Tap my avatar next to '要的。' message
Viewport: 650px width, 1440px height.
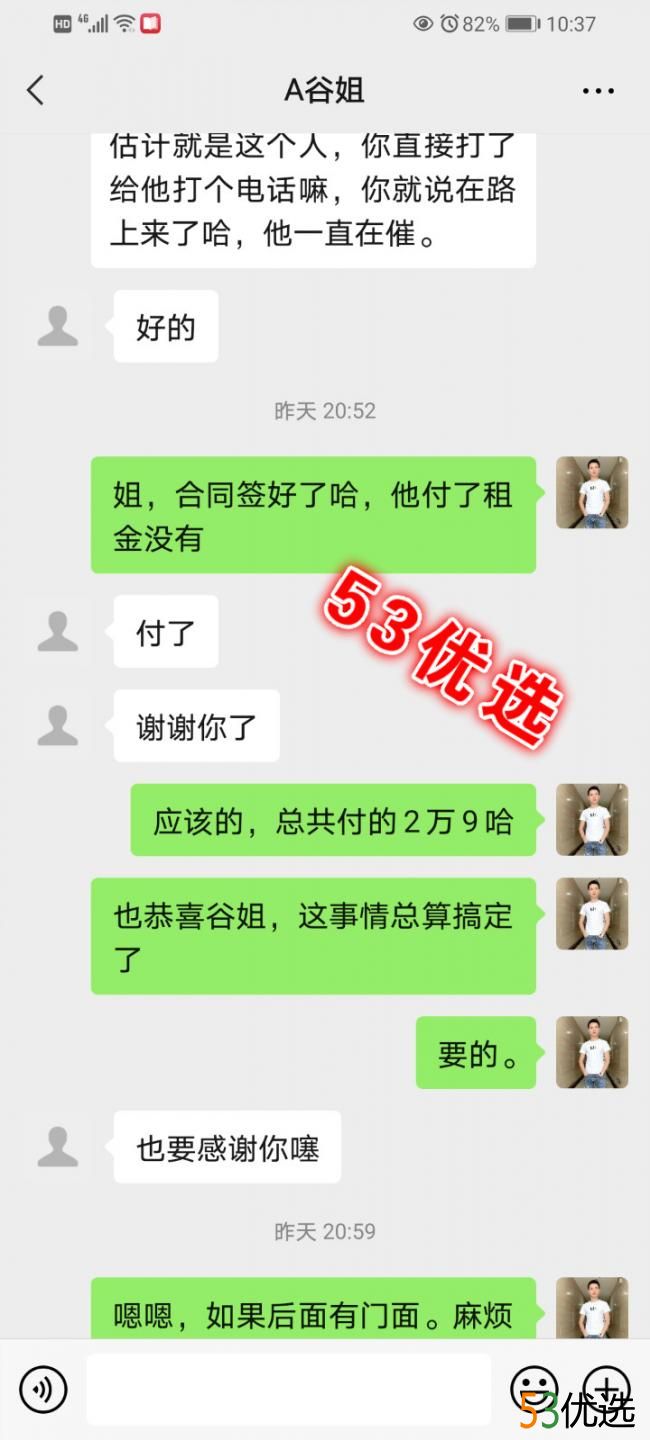pos(592,1053)
